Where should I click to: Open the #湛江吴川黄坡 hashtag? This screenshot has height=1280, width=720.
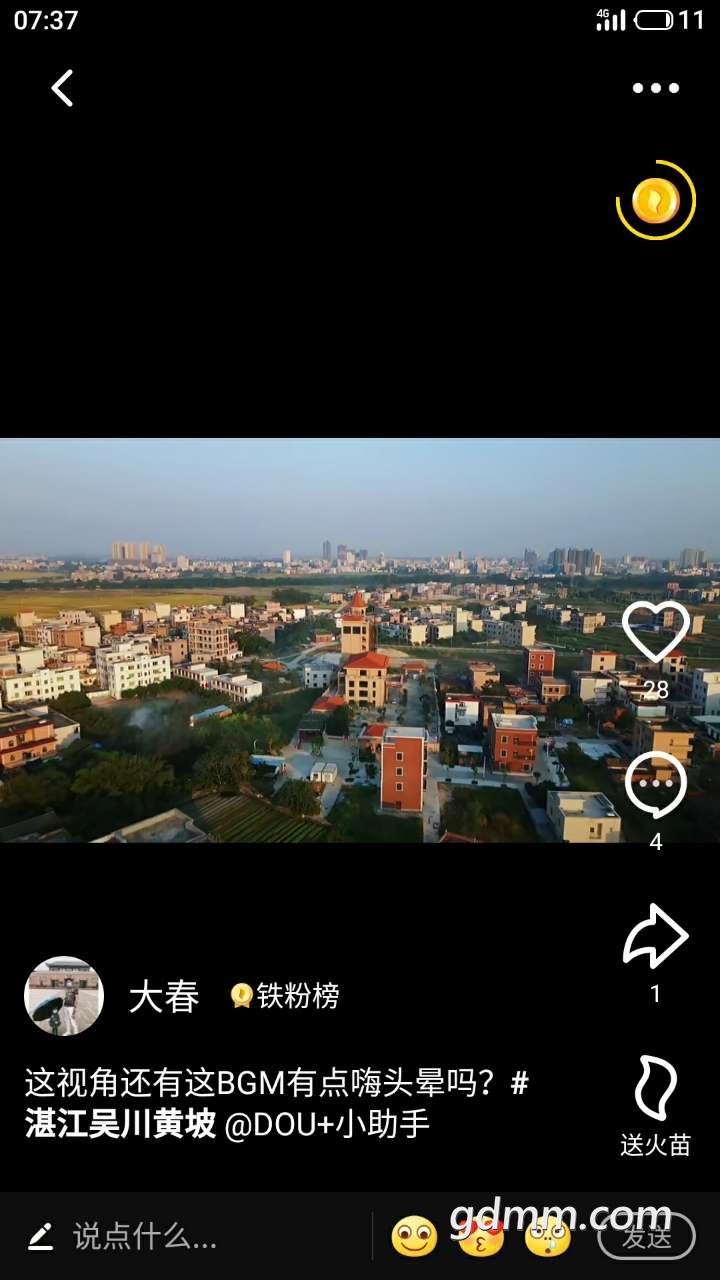pyautogui.click(x=120, y=1124)
